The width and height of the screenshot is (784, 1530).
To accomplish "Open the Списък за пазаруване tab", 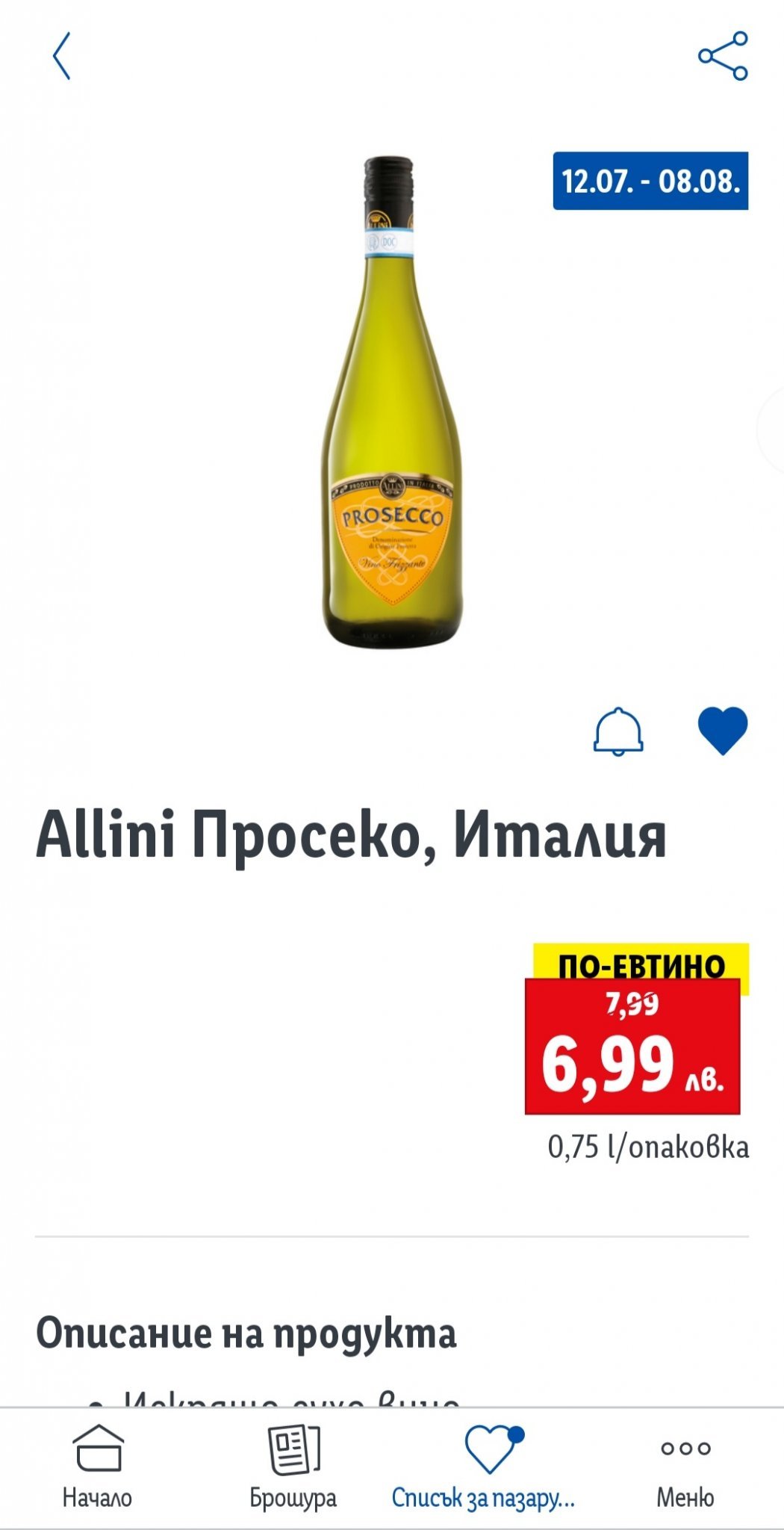I will click(489, 1468).
